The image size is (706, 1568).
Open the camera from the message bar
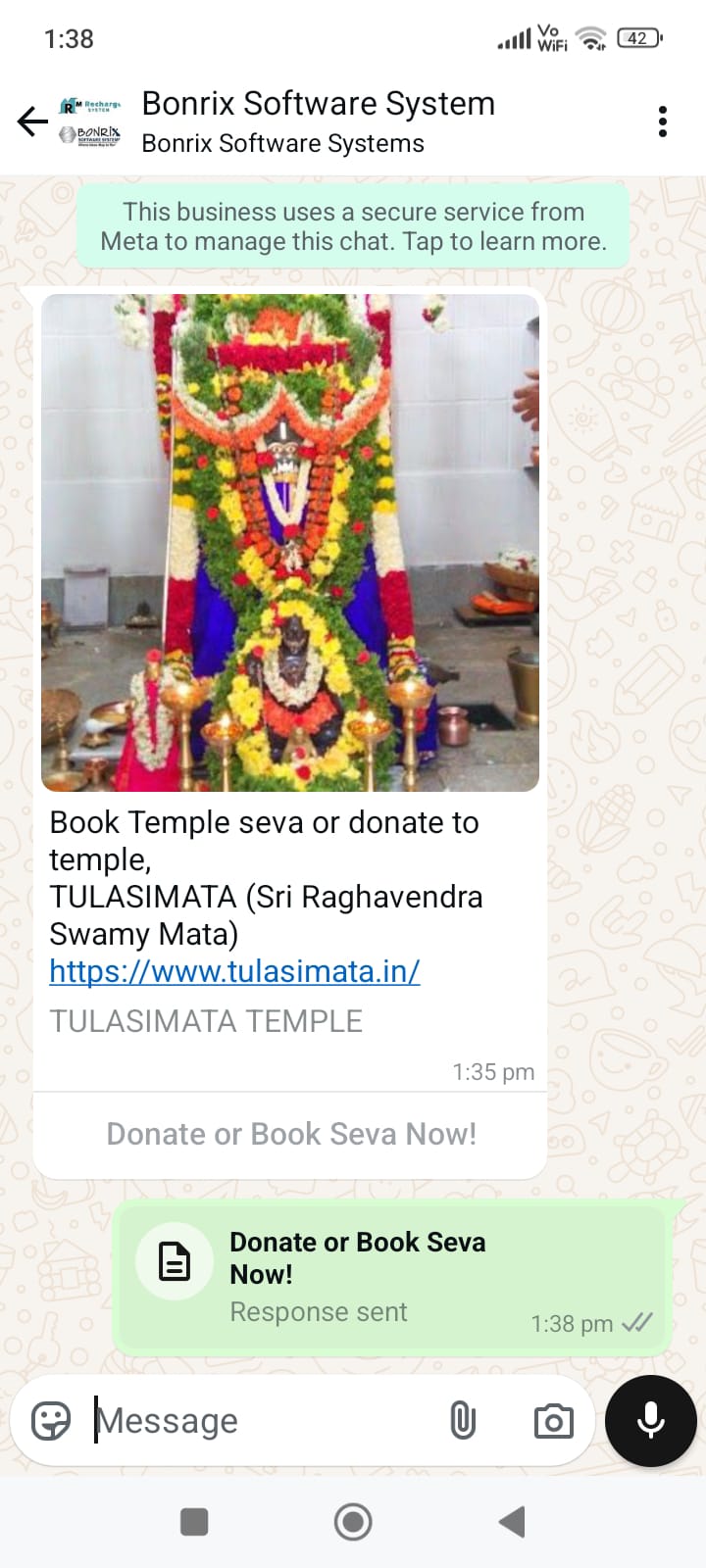click(553, 1420)
